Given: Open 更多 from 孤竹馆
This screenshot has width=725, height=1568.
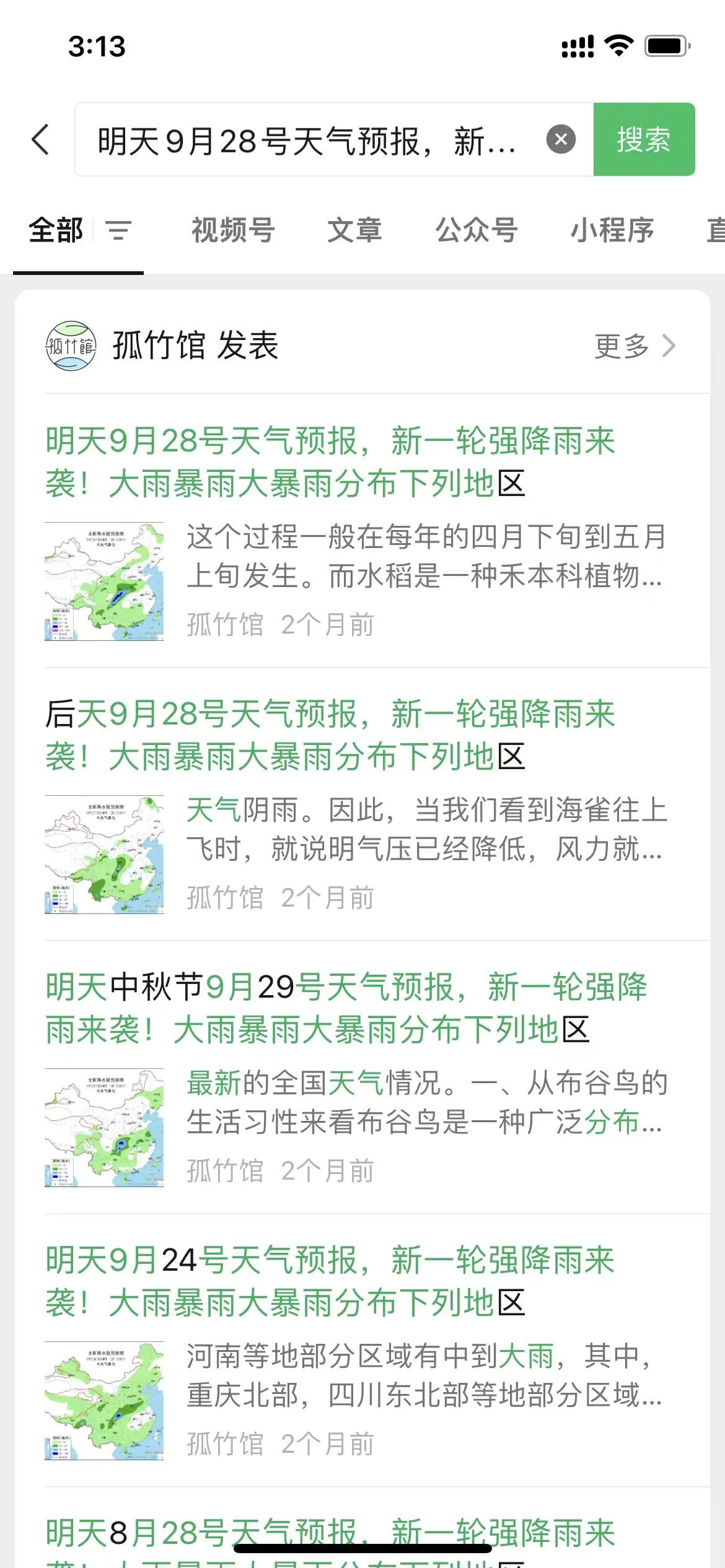Looking at the screenshot, I should pyautogui.click(x=635, y=346).
